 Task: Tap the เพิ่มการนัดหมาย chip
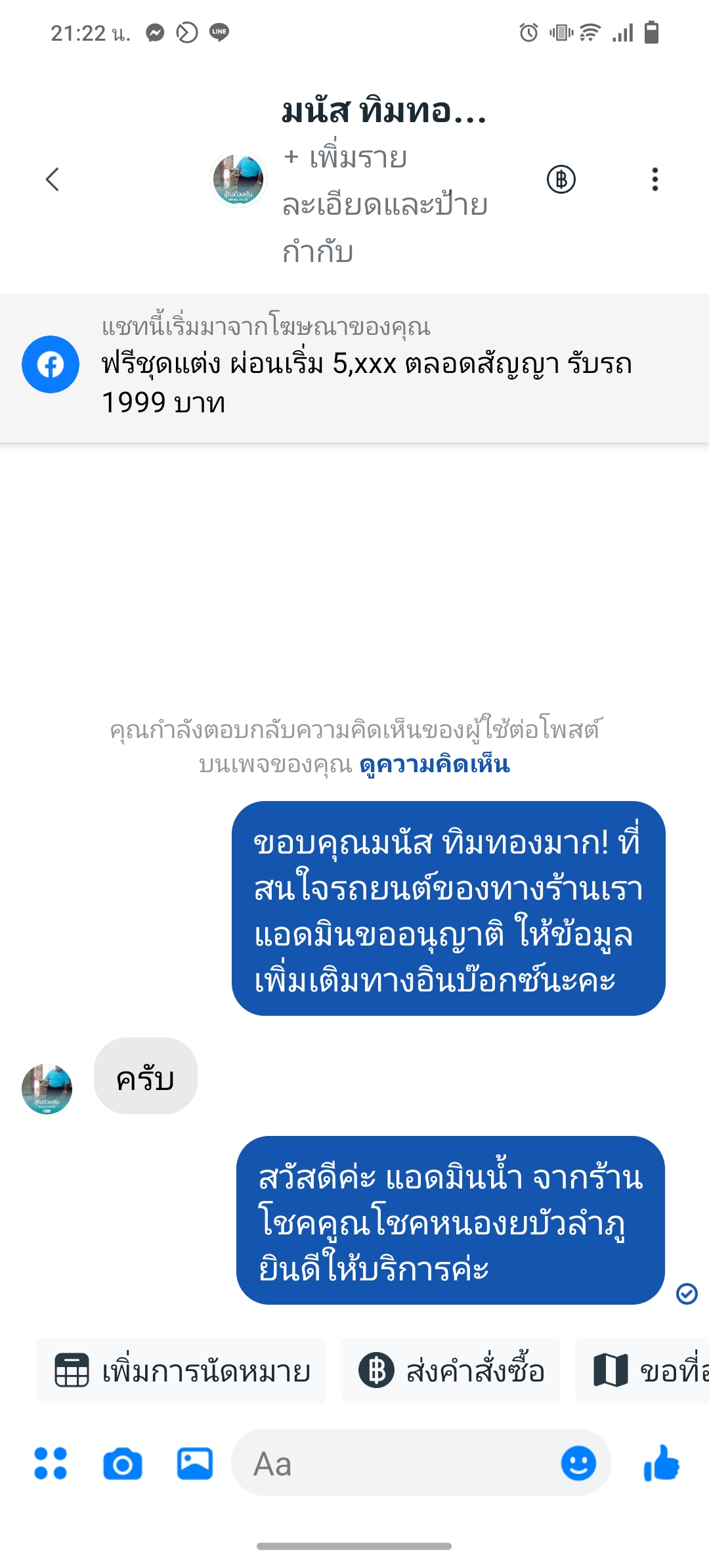pos(182,1371)
